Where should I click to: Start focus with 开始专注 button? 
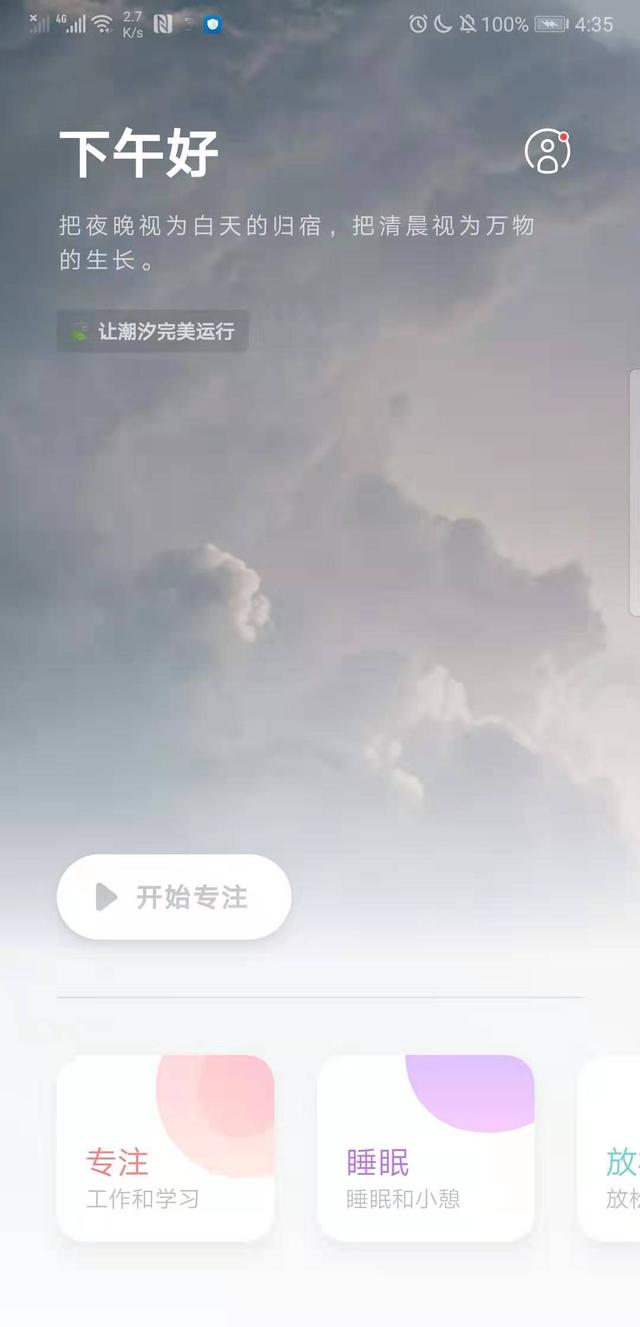pyautogui.click(x=174, y=897)
